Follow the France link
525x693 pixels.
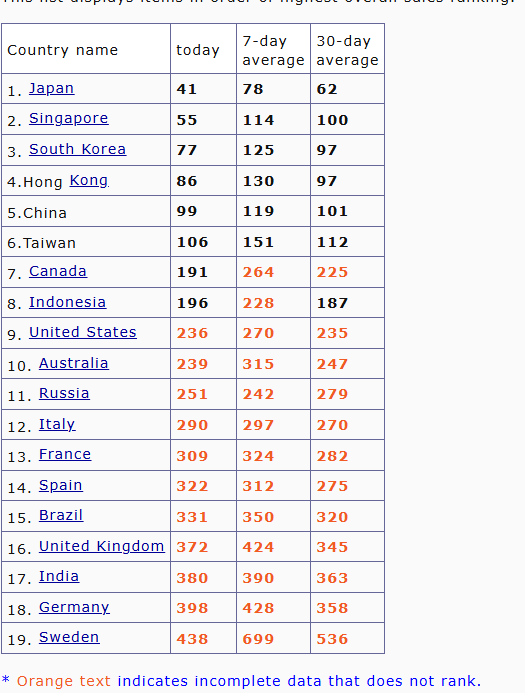click(65, 454)
